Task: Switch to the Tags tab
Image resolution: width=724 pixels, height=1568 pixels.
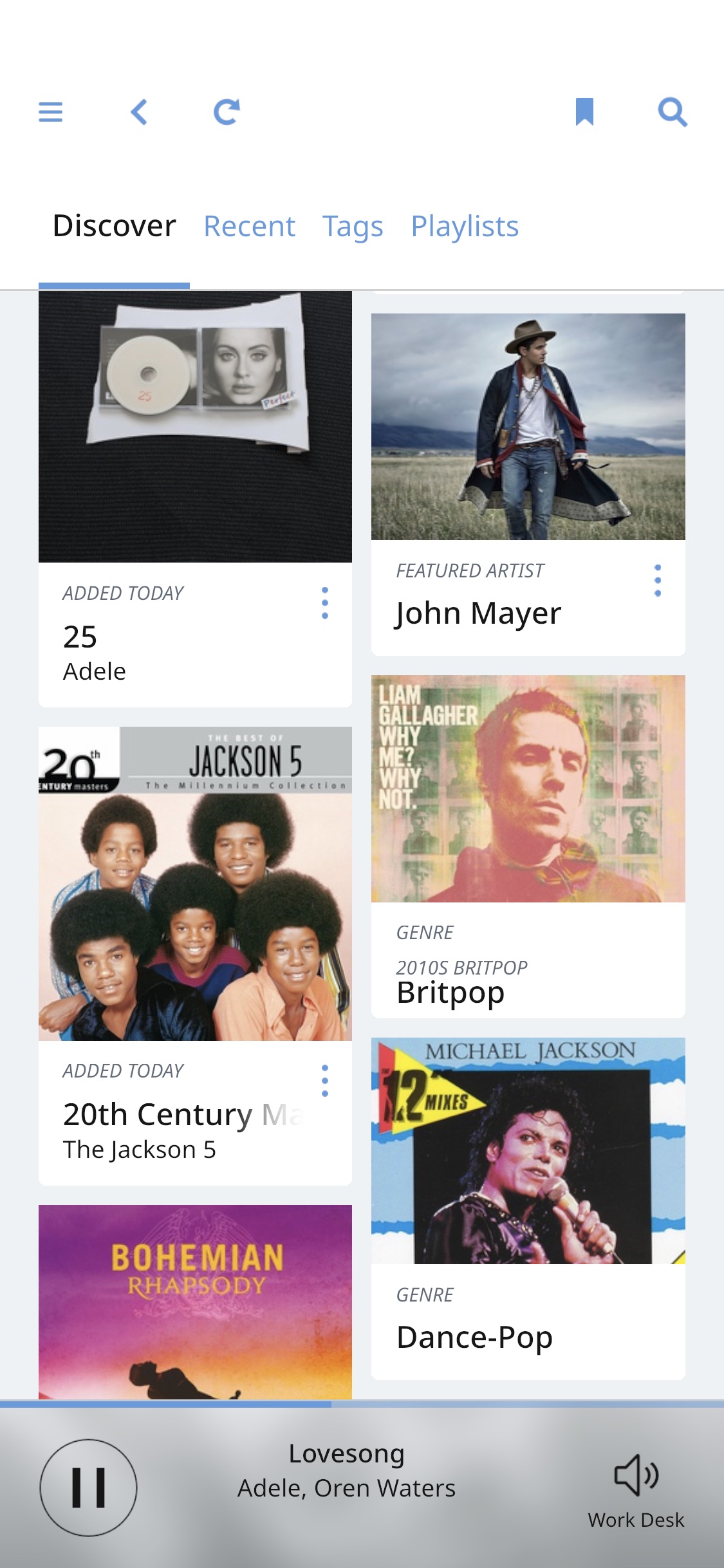Action: [353, 227]
